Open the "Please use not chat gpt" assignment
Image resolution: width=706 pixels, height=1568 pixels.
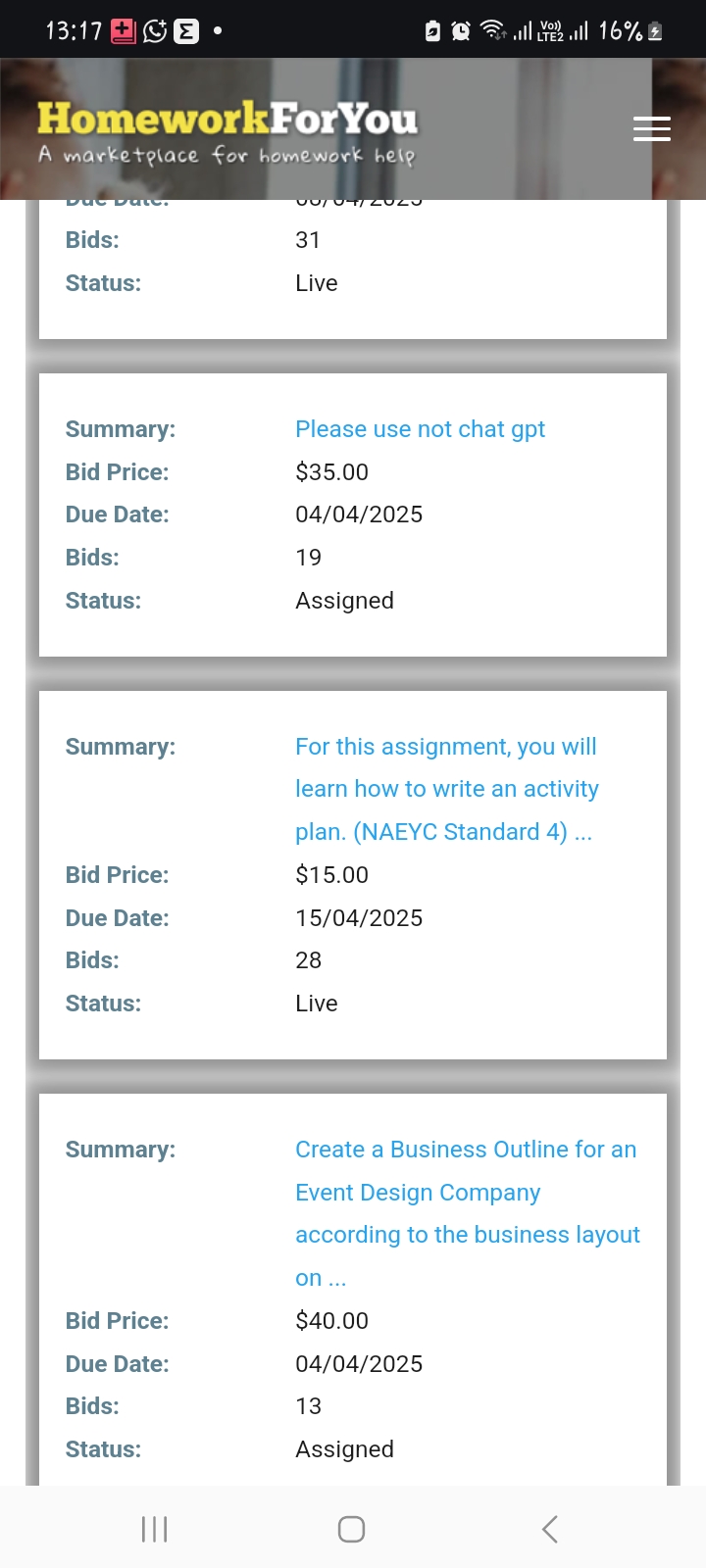pos(420,429)
